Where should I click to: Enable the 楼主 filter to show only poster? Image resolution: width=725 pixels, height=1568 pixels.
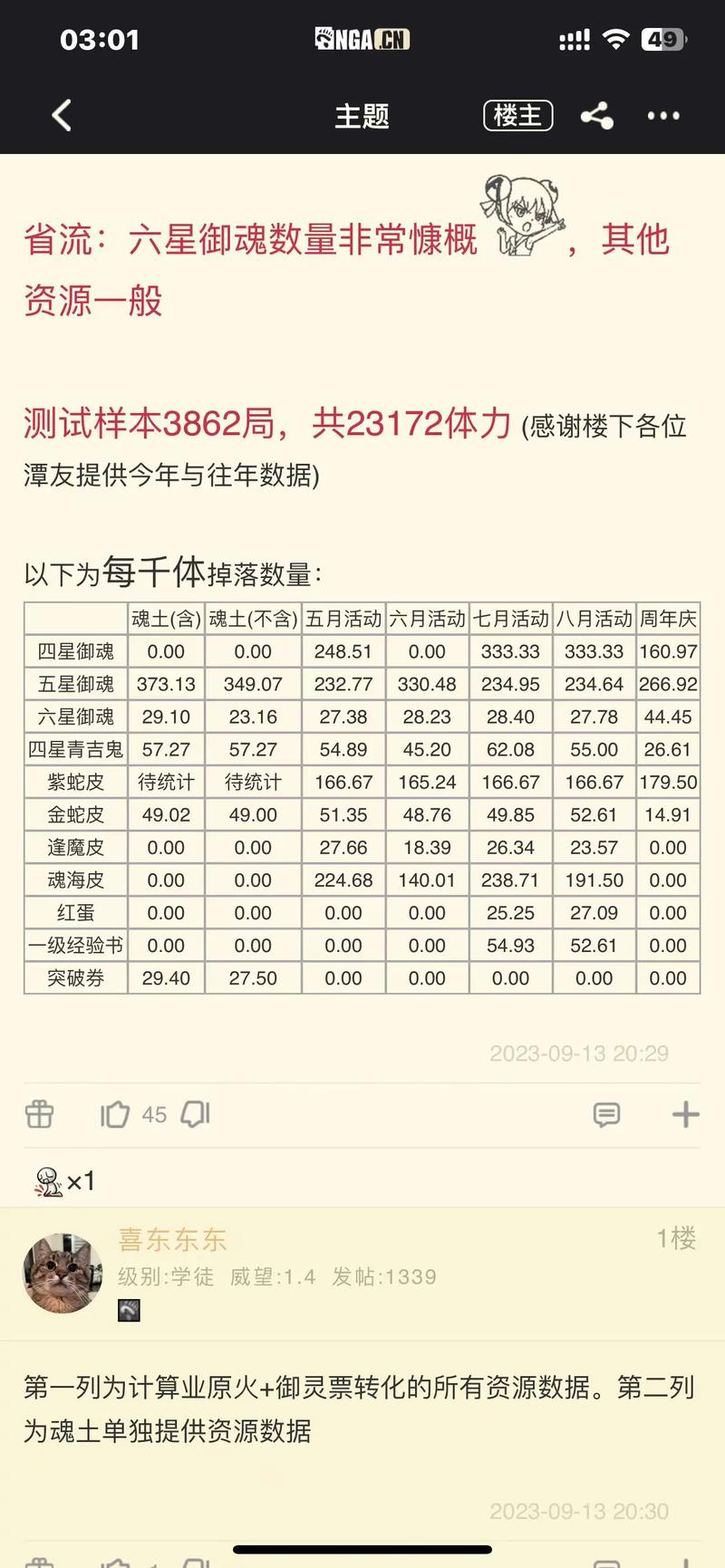517,115
